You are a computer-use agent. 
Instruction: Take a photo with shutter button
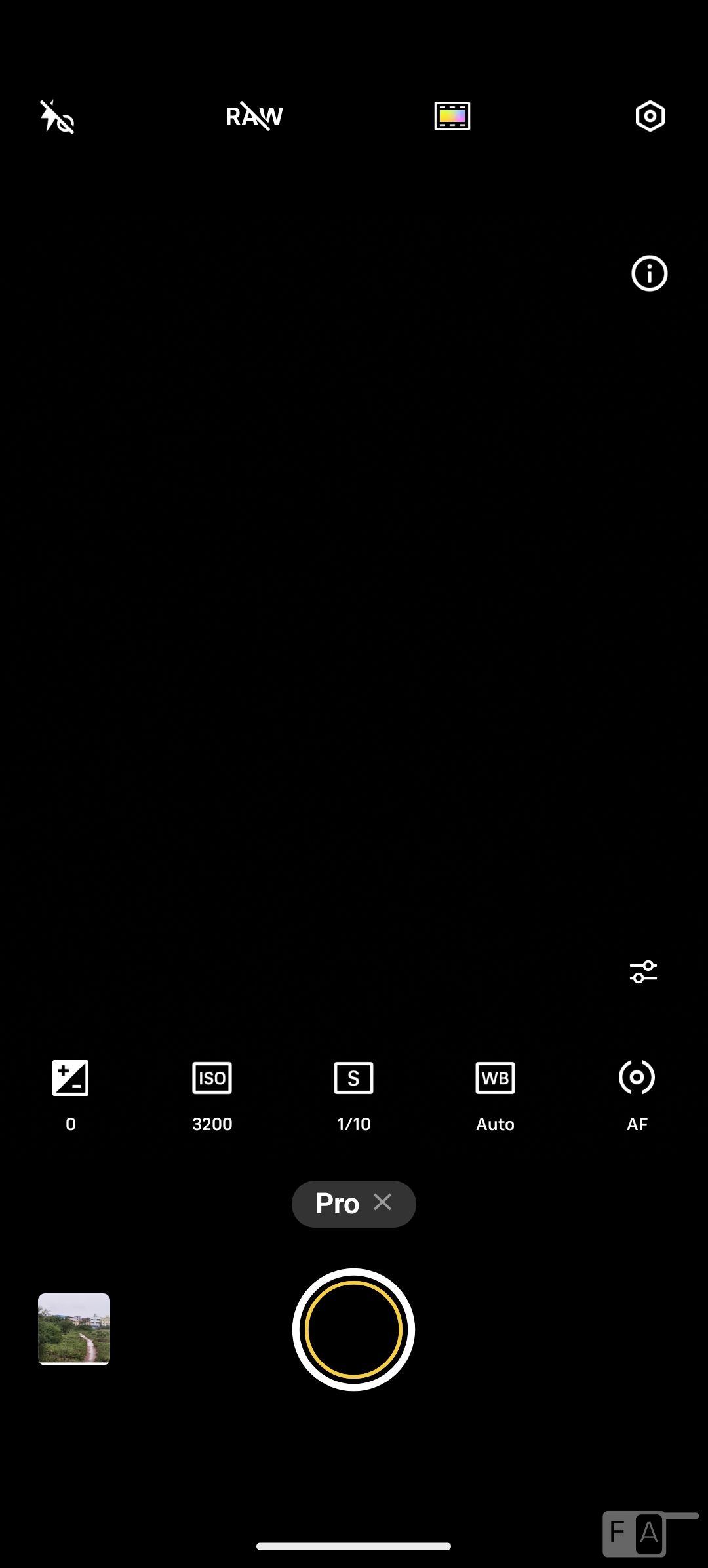[353, 1329]
